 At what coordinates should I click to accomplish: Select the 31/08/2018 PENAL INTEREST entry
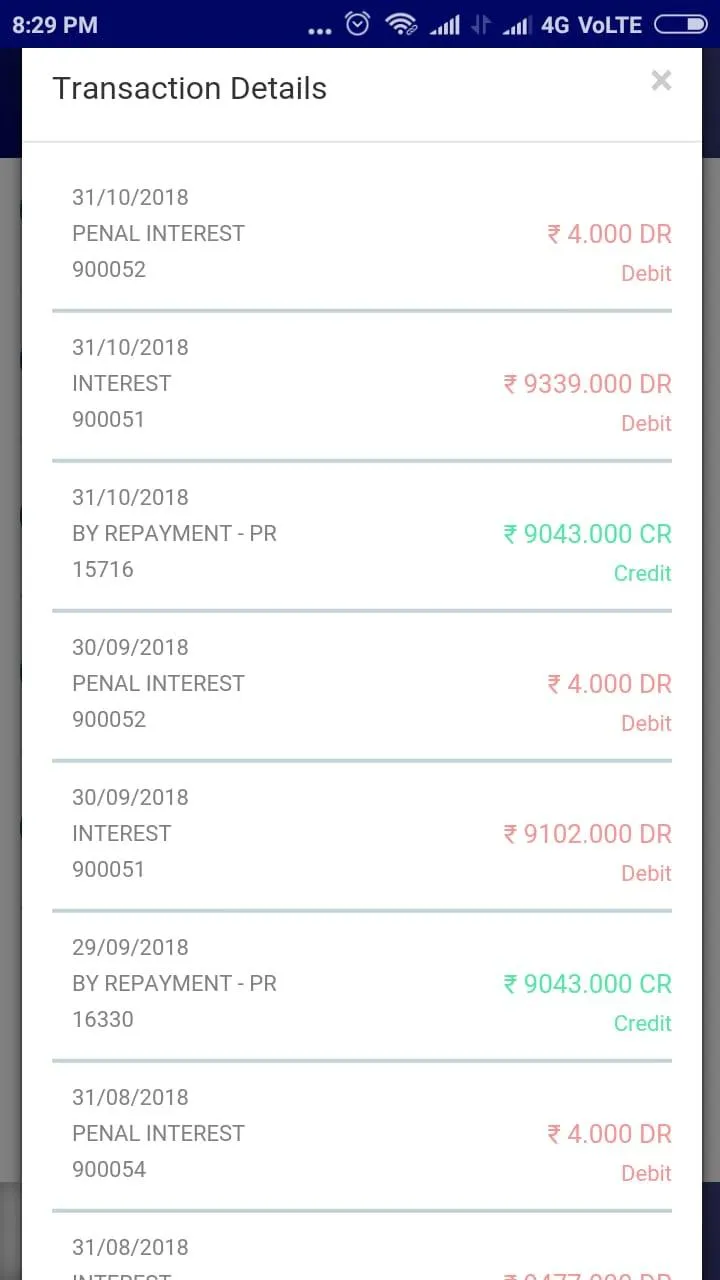pos(360,1133)
